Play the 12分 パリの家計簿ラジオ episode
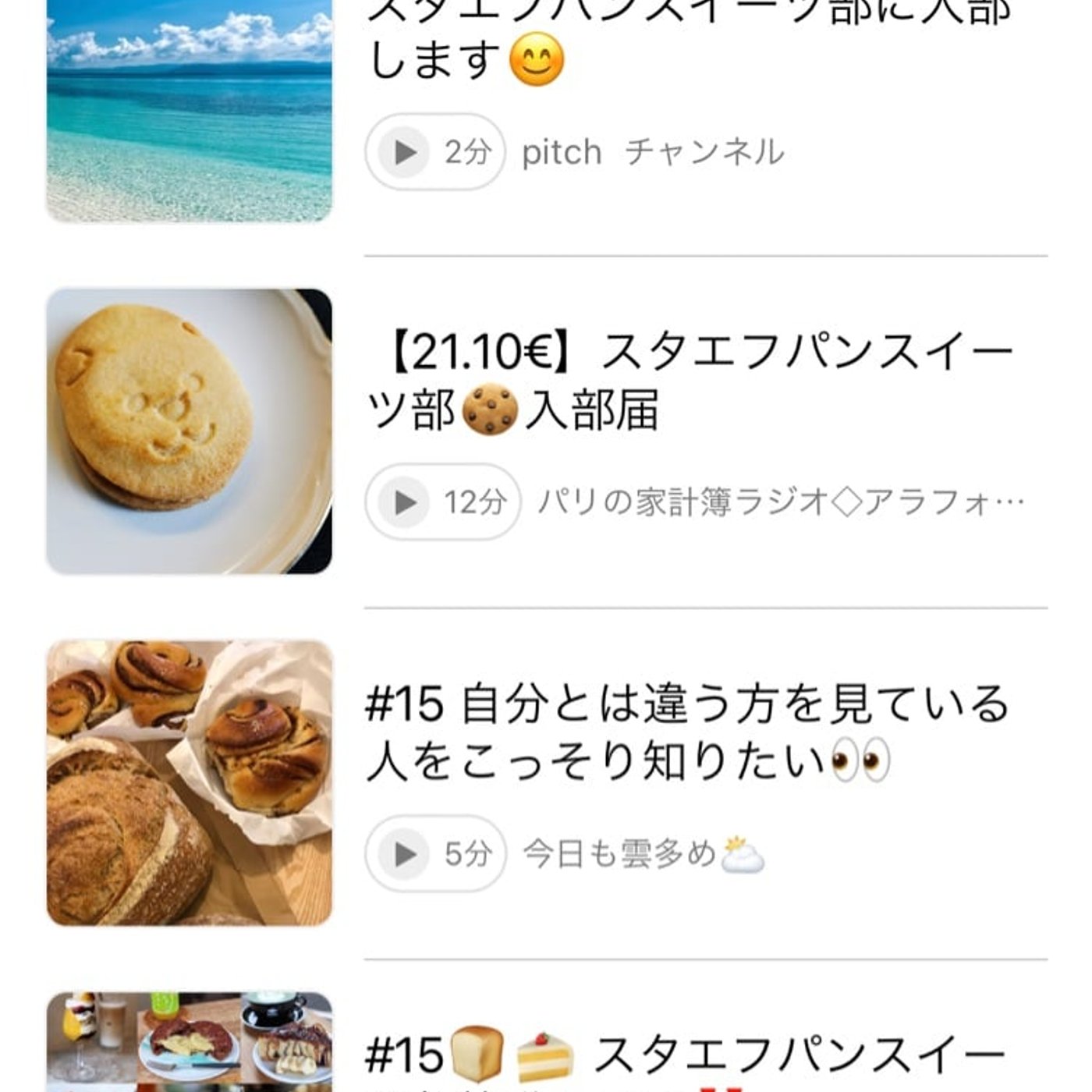The height and width of the screenshot is (1092, 1092). [405, 502]
